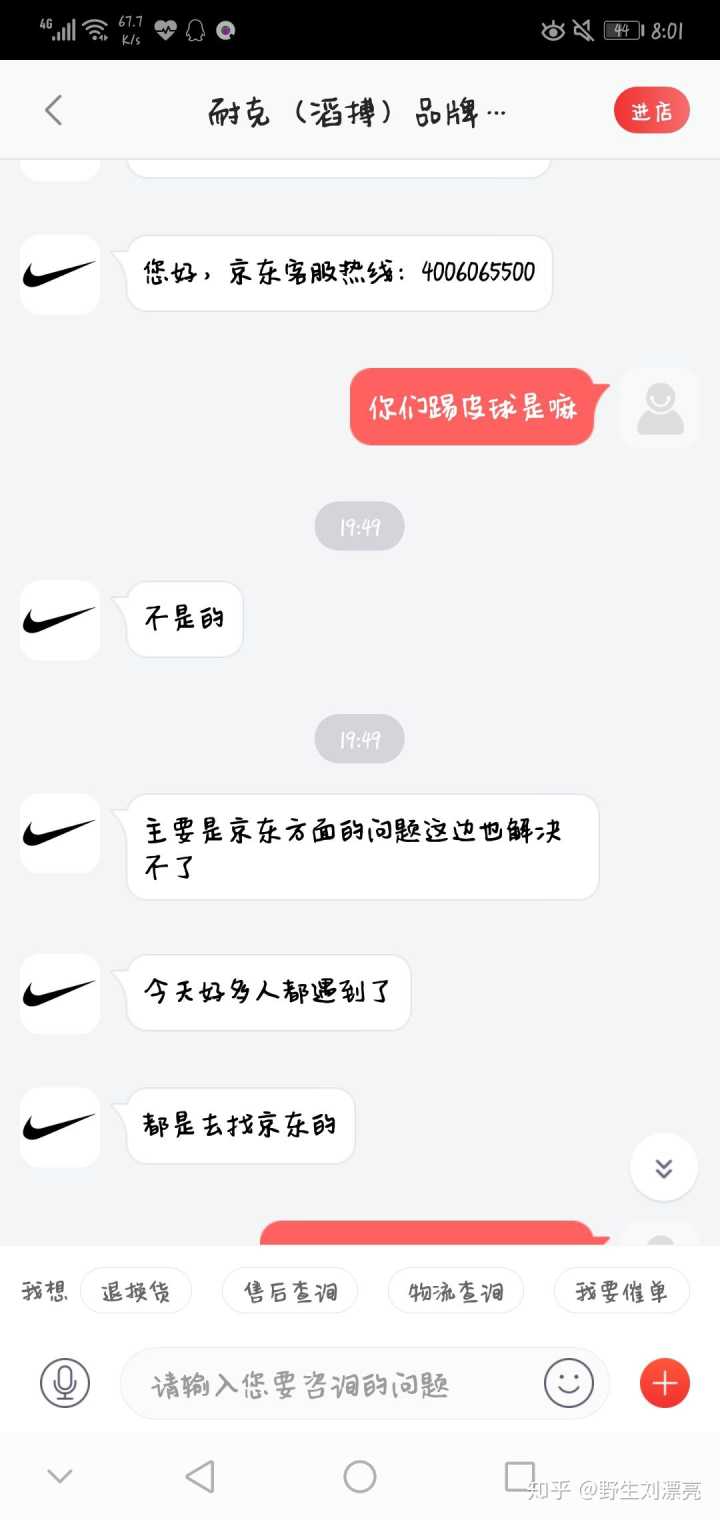The height and width of the screenshot is (1520, 720).
Task: Choose the 物流查询 quick chip
Action: pyautogui.click(x=456, y=1291)
